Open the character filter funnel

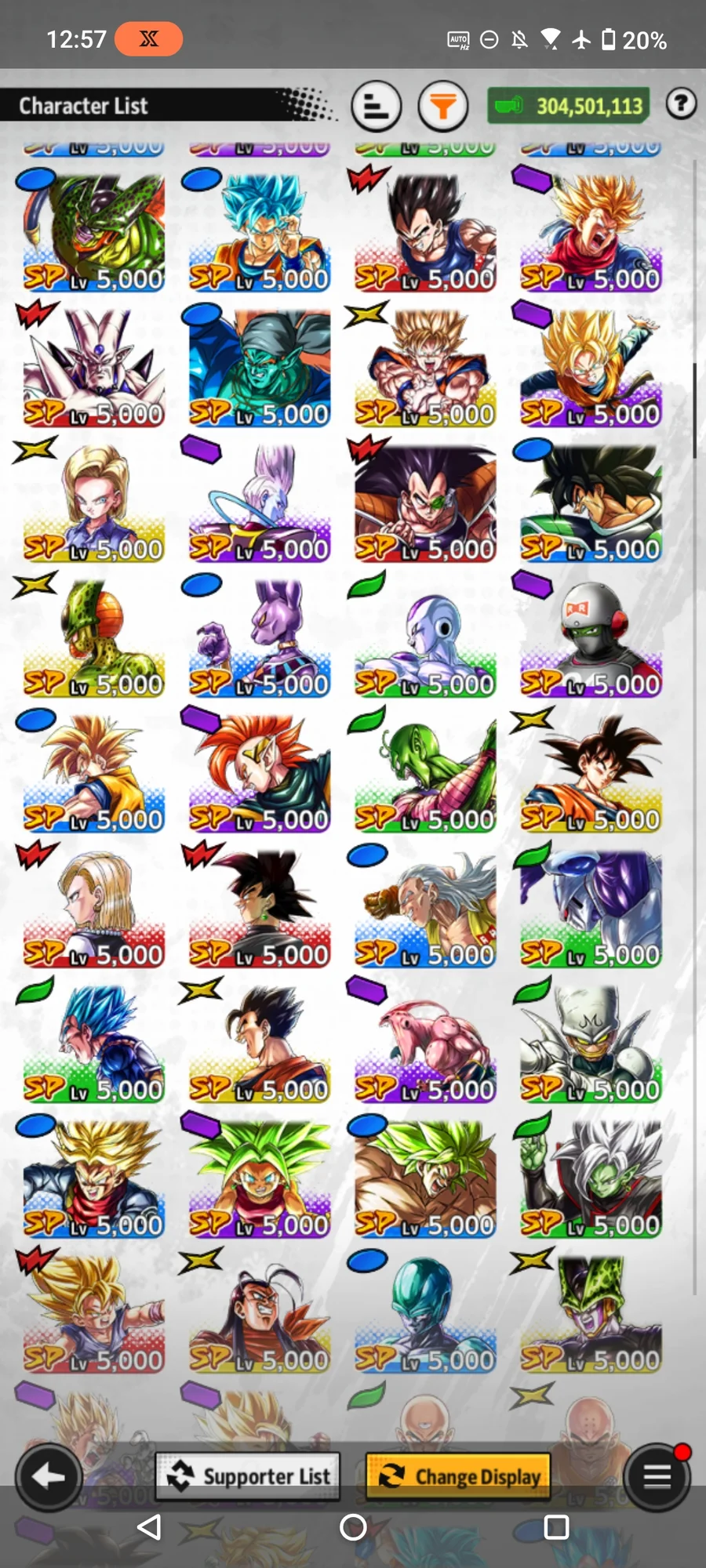(442, 106)
